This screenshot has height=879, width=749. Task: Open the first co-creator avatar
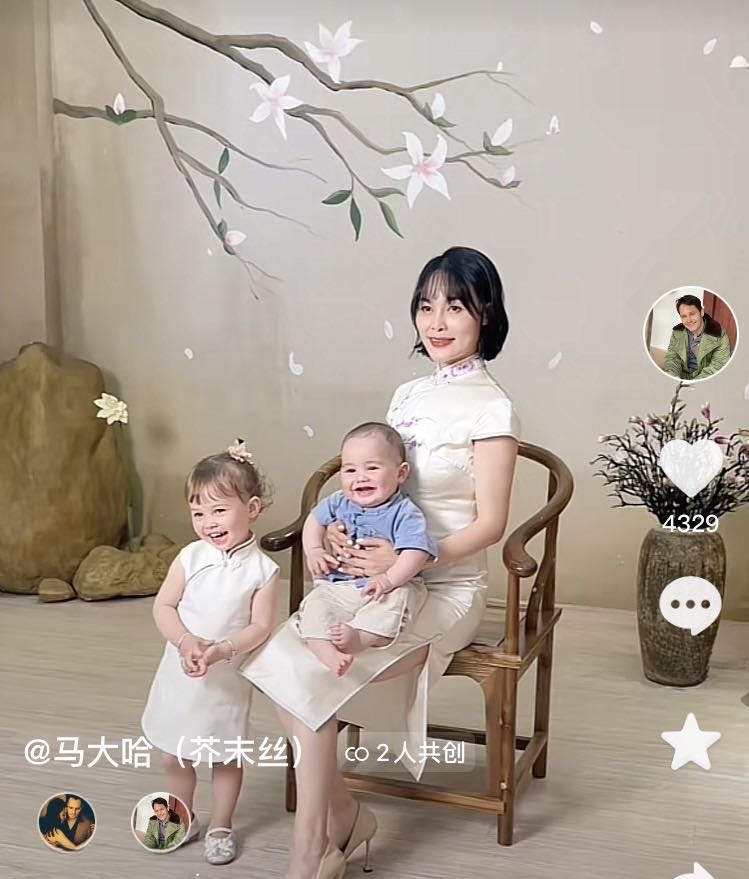pyautogui.click(x=67, y=822)
